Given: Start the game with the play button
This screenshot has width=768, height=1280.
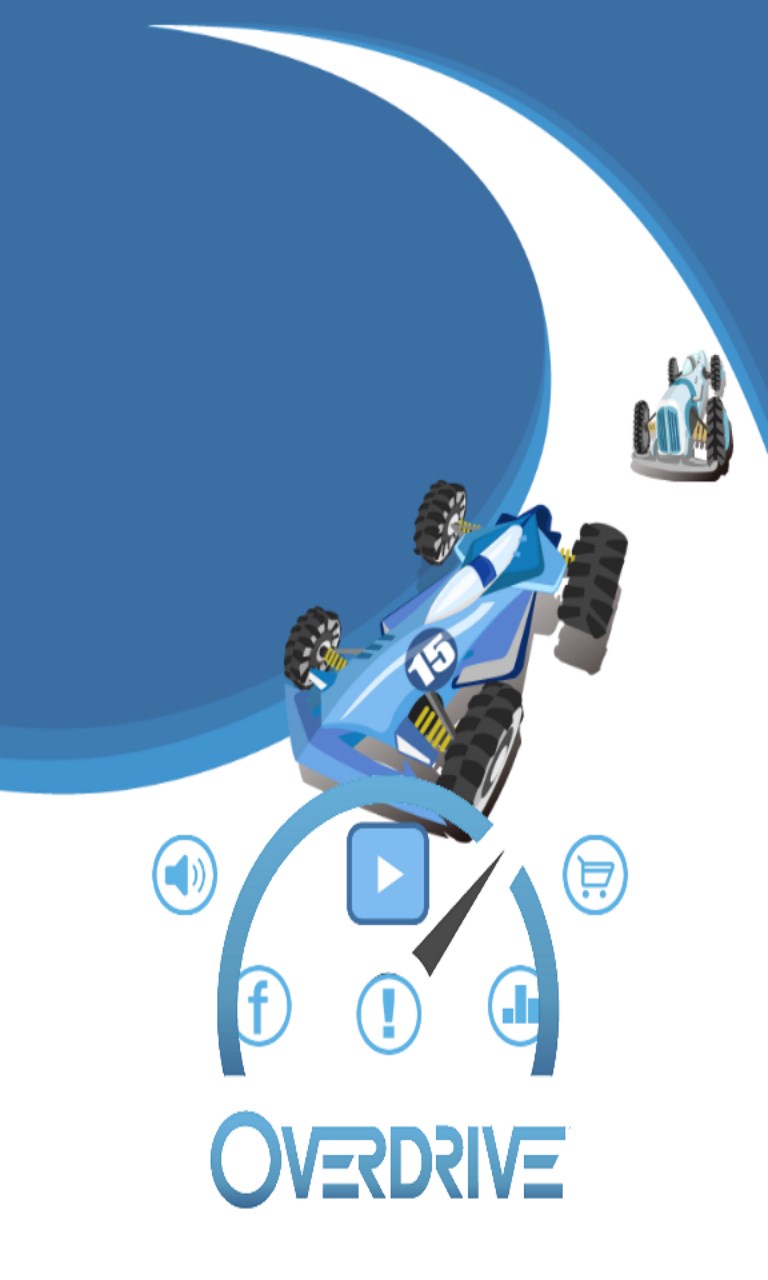Looking at the screenshot, I should (388, 875).
